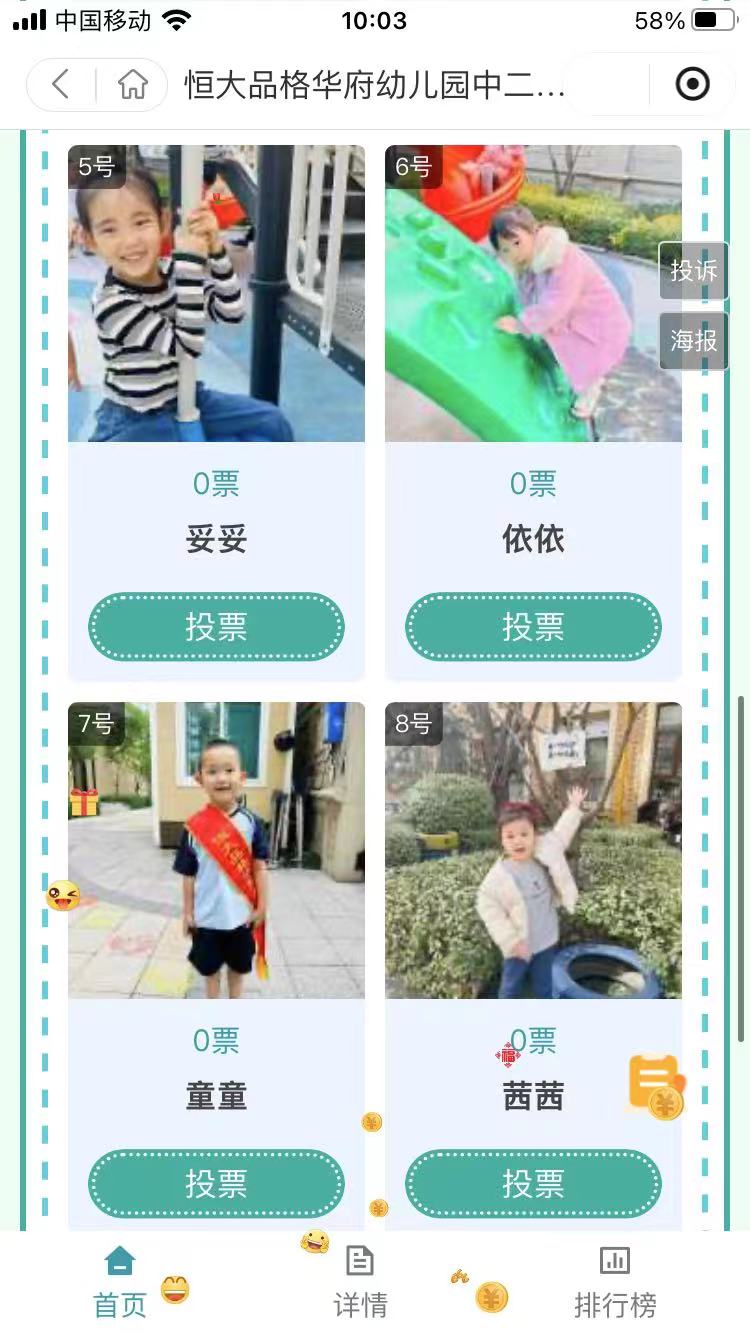Go back to the previous page
Image resolution: width=750 pixels, height=1334 pixels.
[61, 85]
